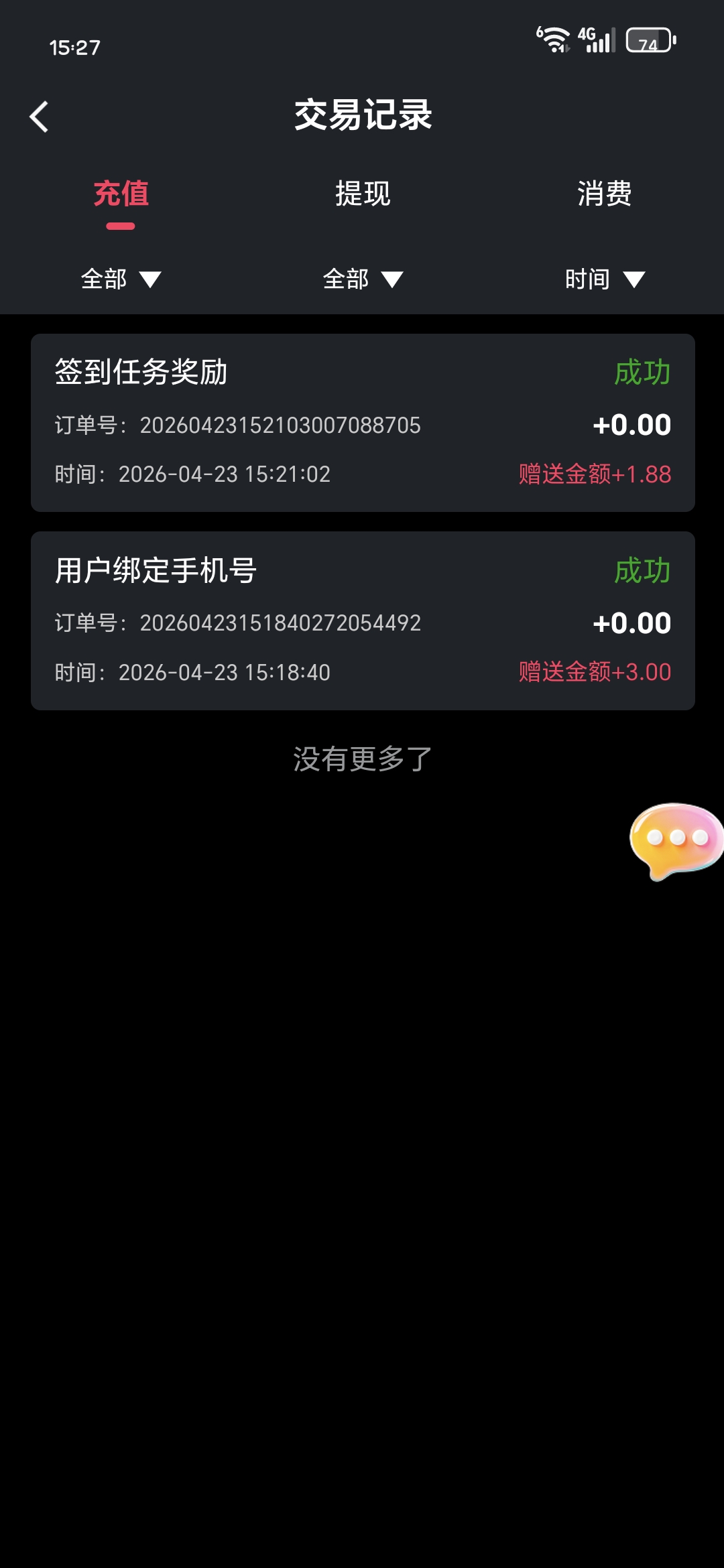724x1568 pixels.
Task: Open the 用户绑定手机号 record details
Action: pyautogui.click(x=362, y=620)
